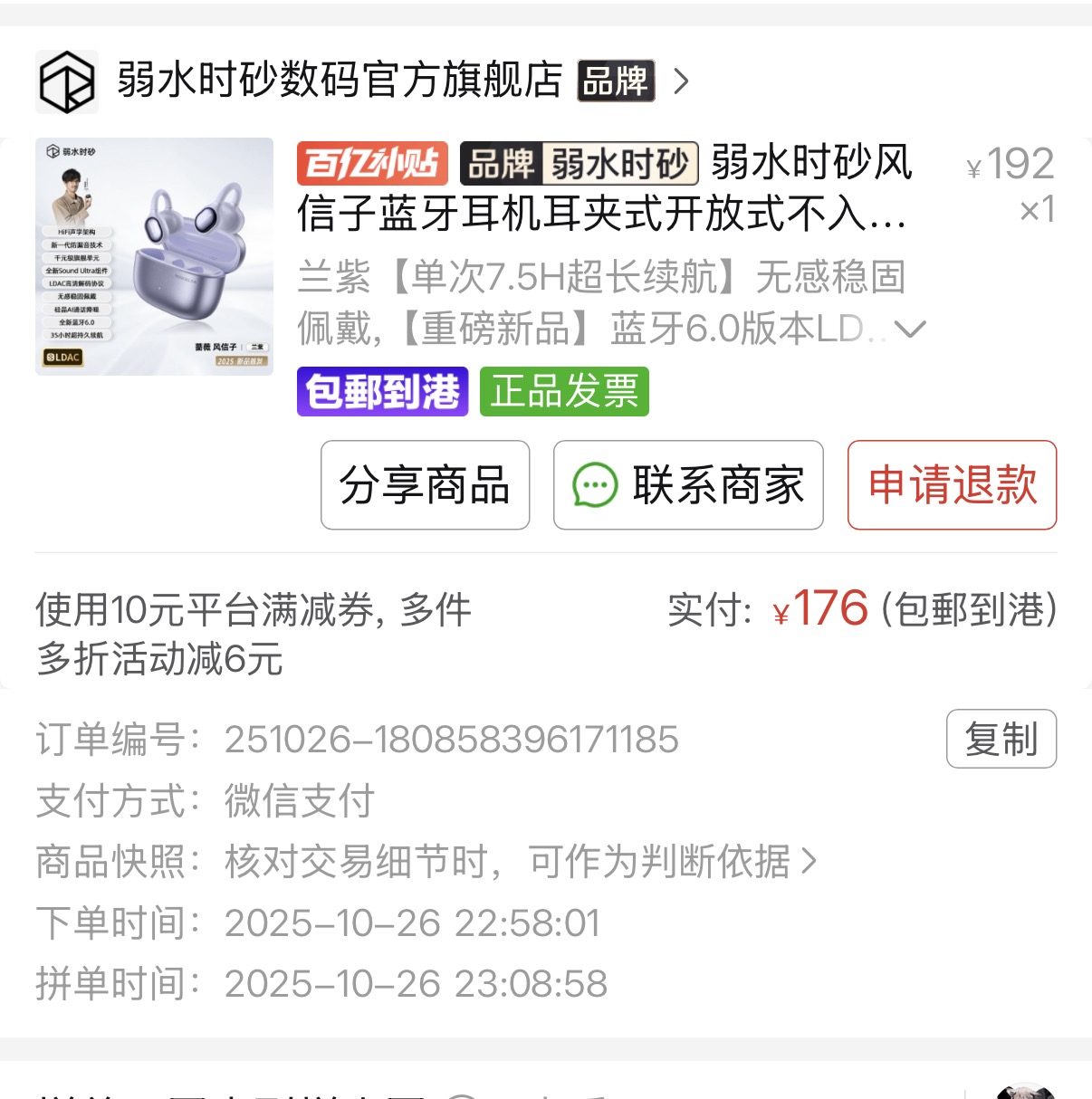
Task: Request a refund with 申请退款
Action: pos(952,485)
